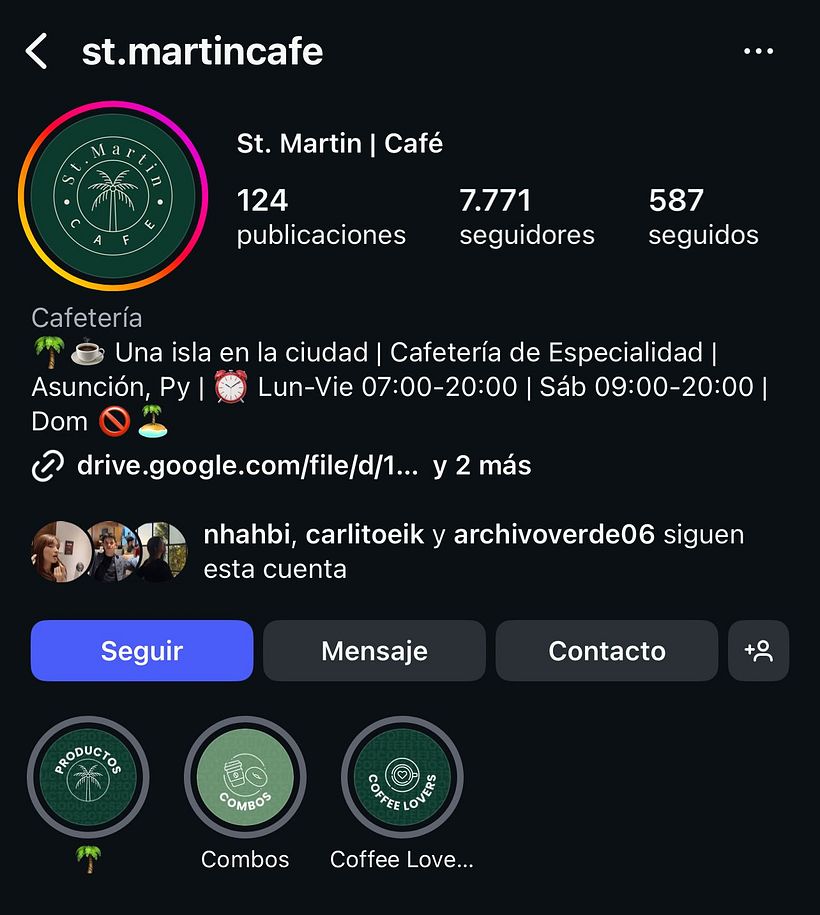Viewport: 820px width, 915px height.
Task: Open the 124 publicaciones count
Action: tap(320, 216)
